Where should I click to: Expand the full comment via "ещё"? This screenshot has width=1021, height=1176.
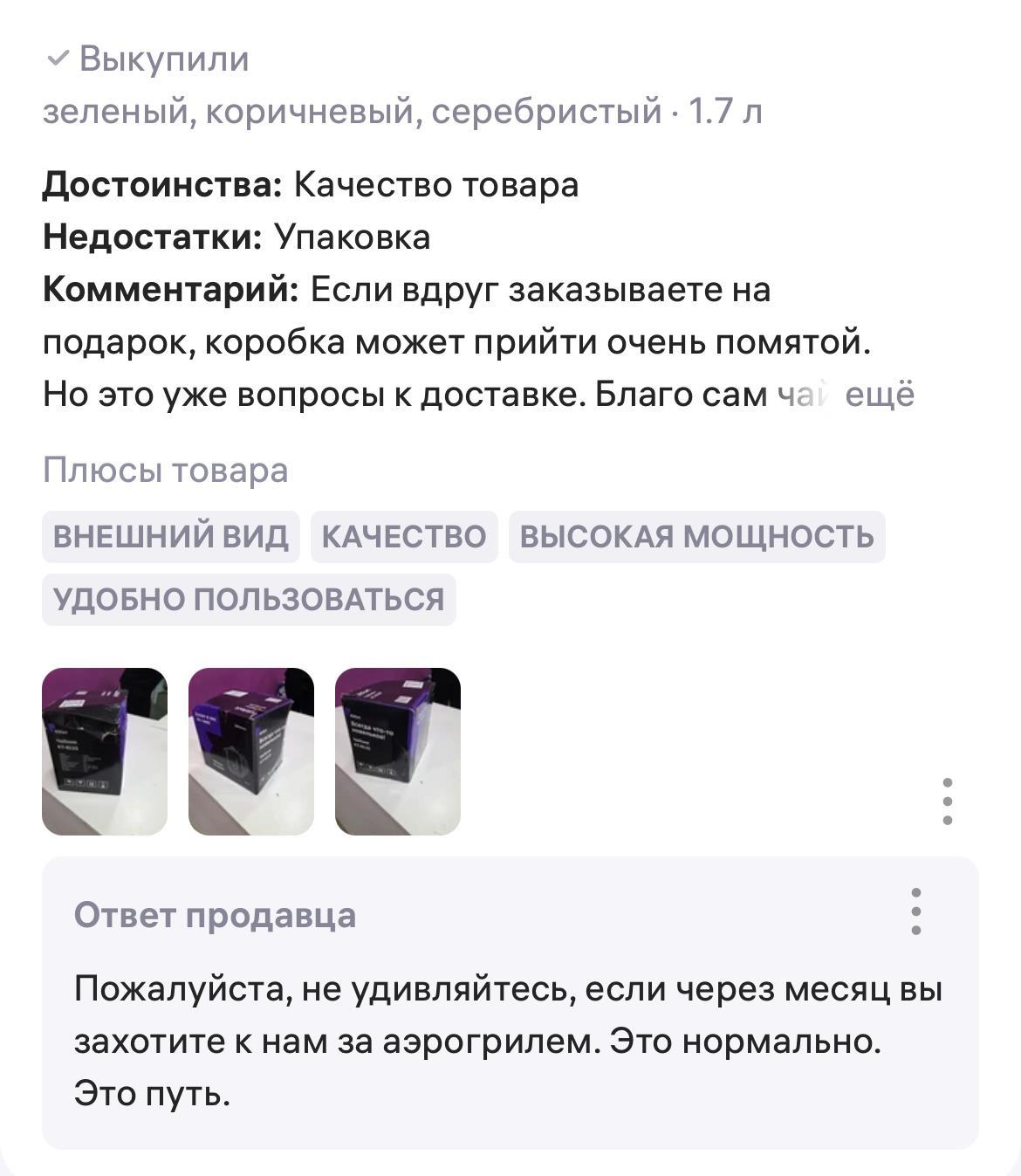click(x=880, y=395)
